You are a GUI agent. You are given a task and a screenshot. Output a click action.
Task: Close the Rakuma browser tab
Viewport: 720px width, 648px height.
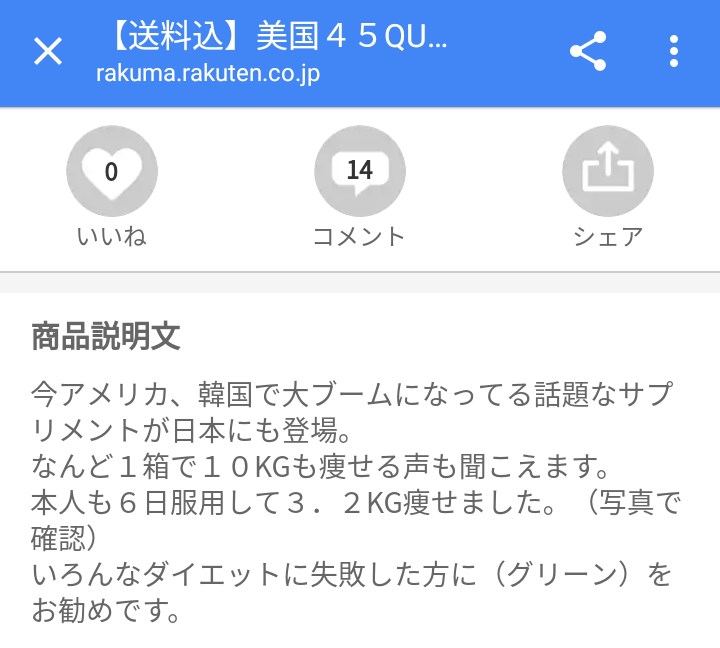(x=48, y=51)
